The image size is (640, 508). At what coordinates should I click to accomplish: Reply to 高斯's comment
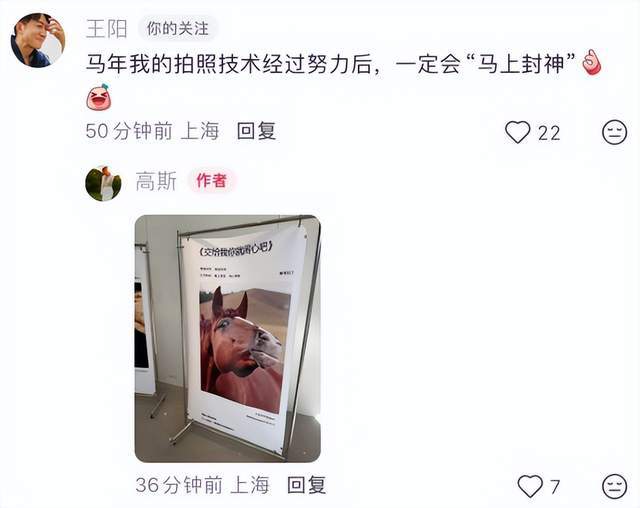(307, 486)
